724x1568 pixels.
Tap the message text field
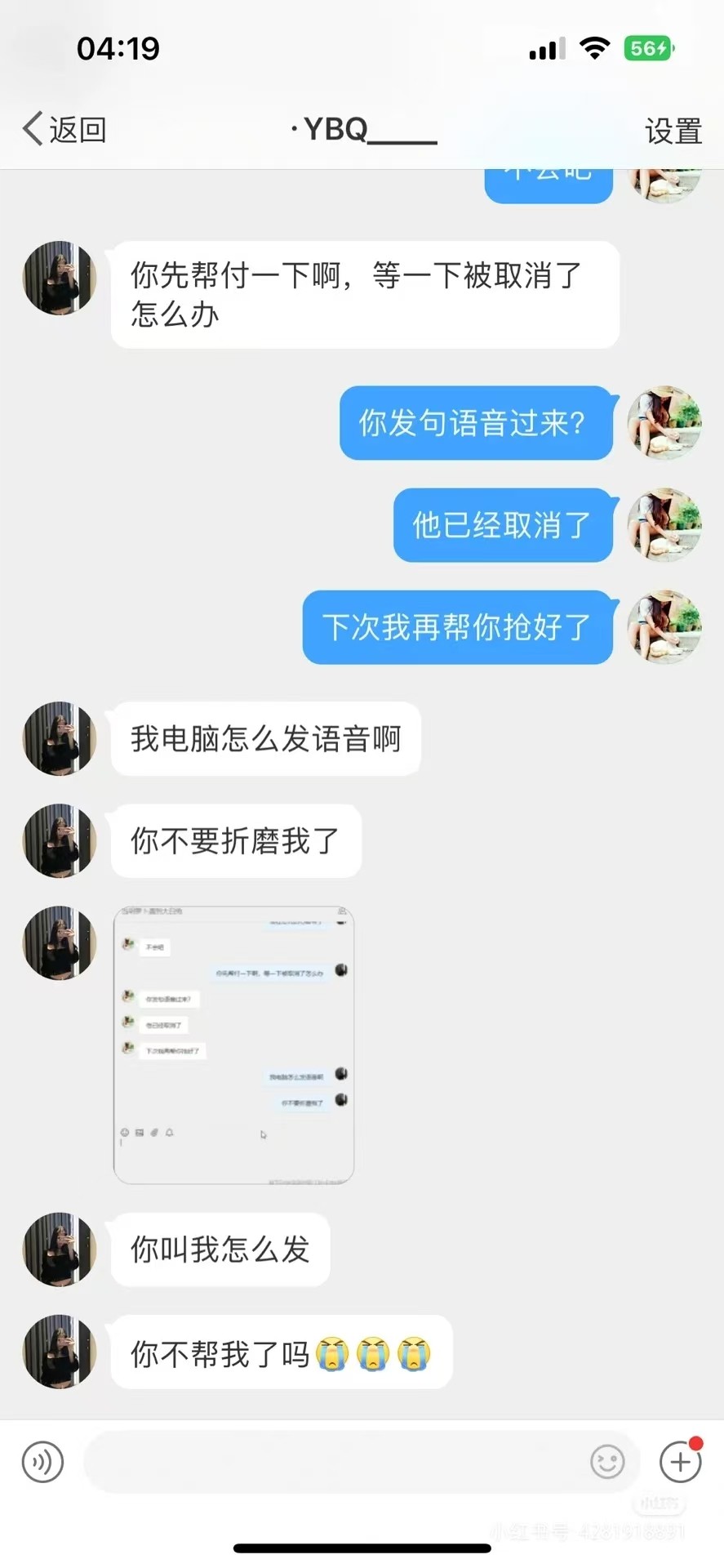[335, 1462]
